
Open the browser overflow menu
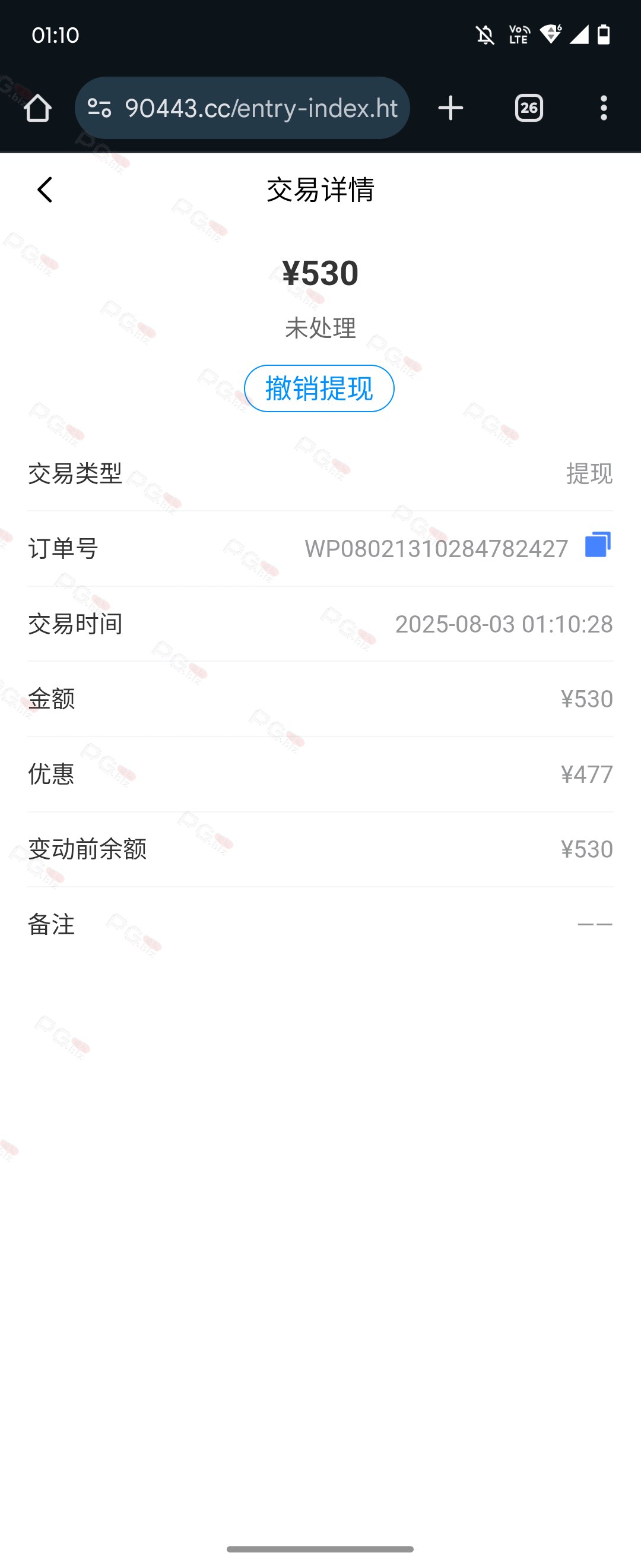coord(603,108)
